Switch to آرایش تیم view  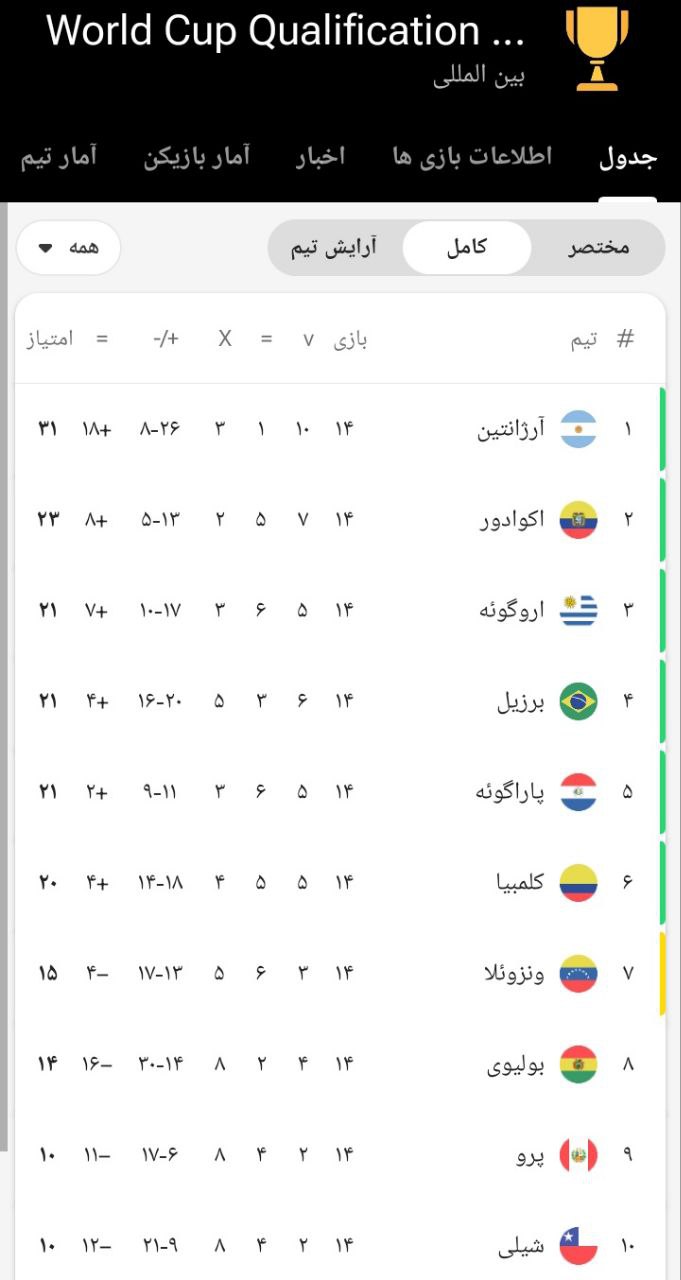[x=333, y=248]
